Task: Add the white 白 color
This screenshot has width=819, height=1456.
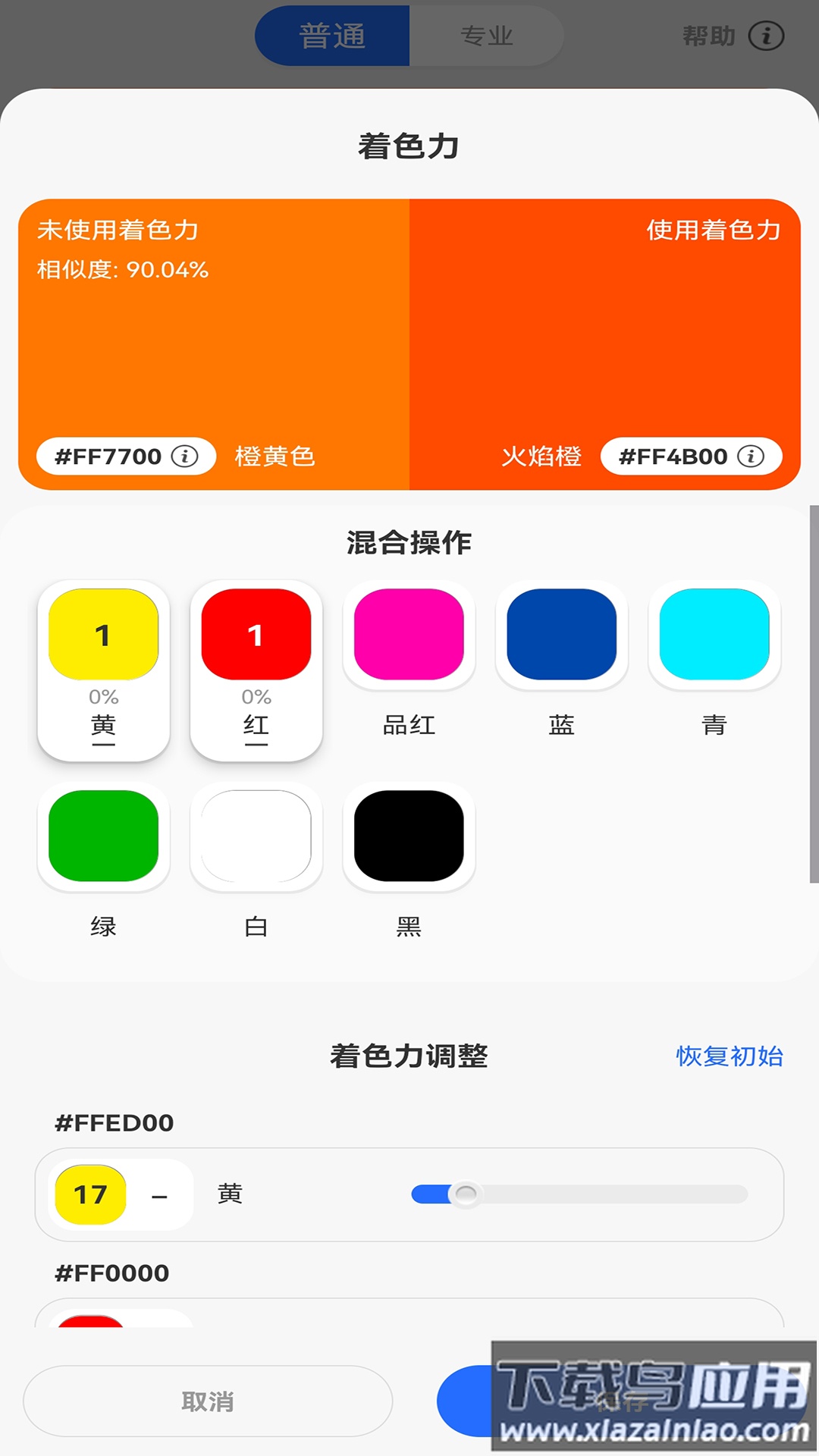Action: click(x=256, y=836)
